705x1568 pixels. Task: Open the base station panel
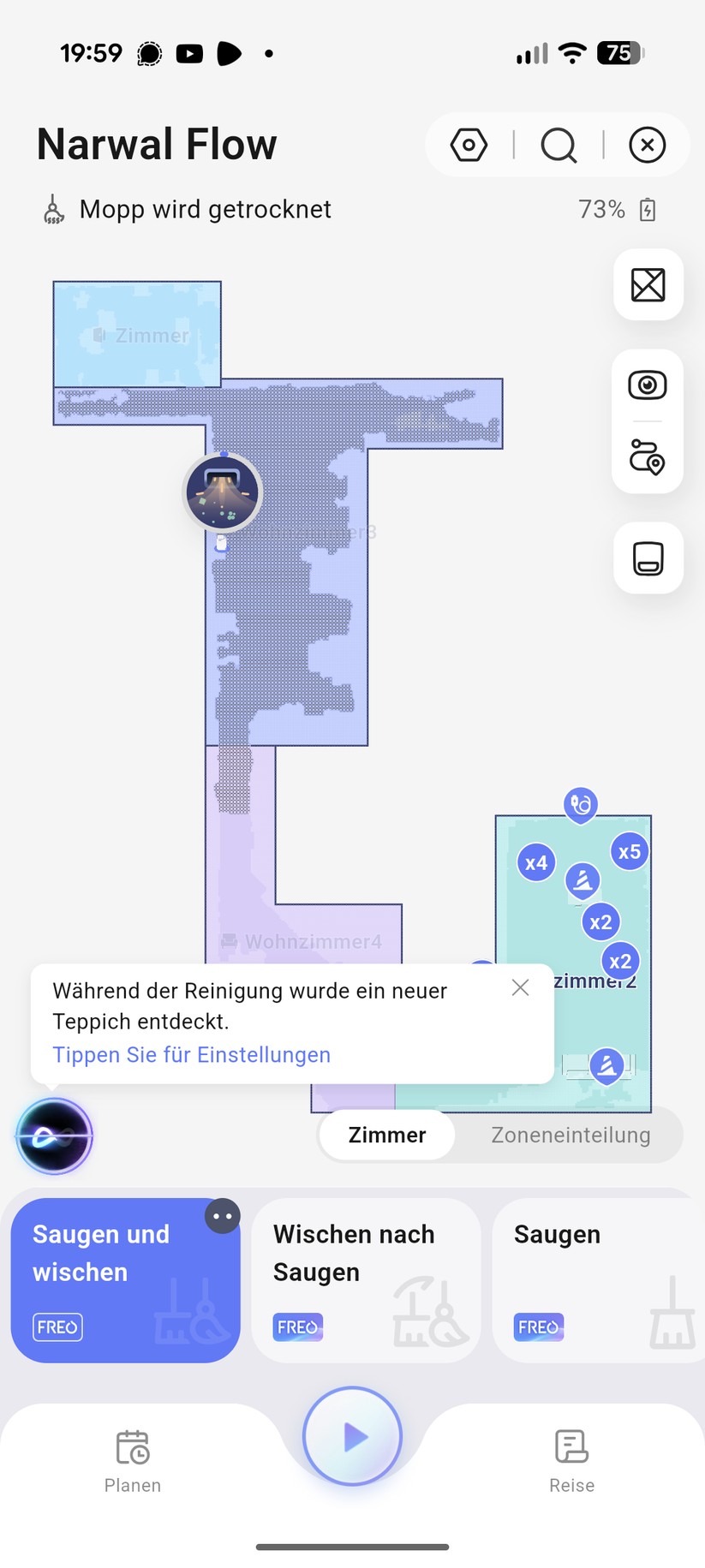click(x=648, y=558)
